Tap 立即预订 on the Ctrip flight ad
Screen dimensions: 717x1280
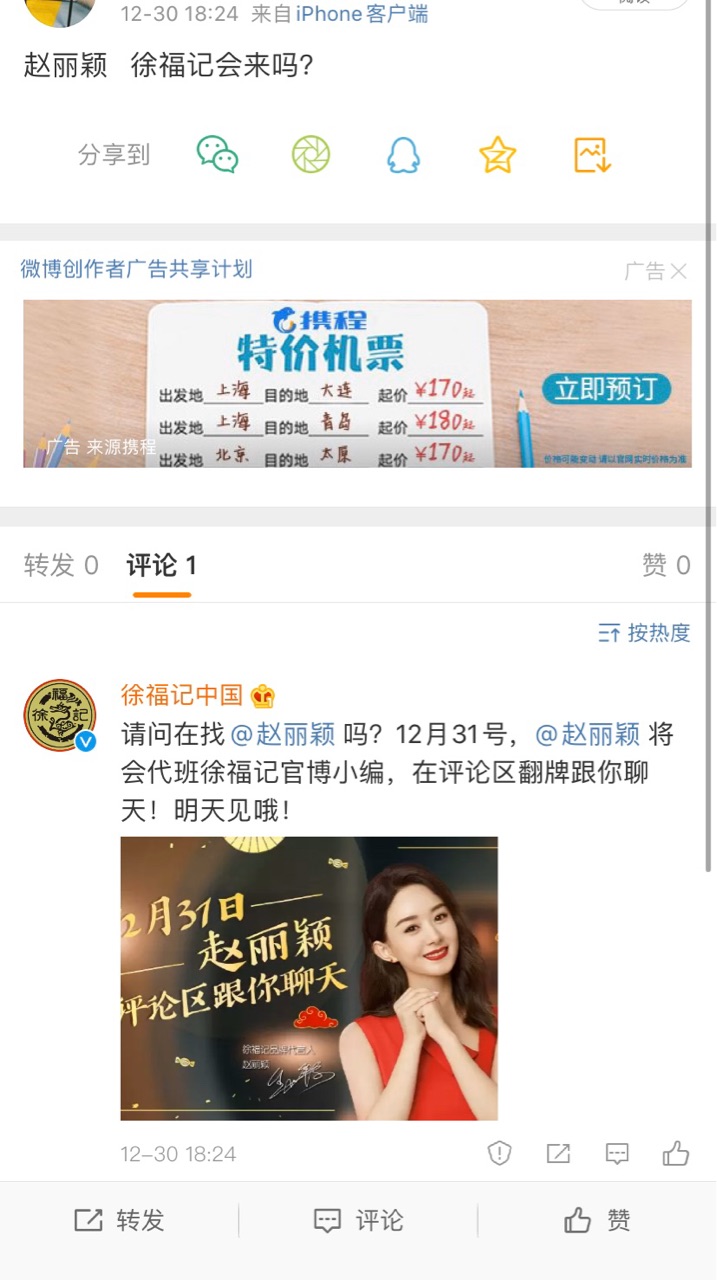(606, 389)
